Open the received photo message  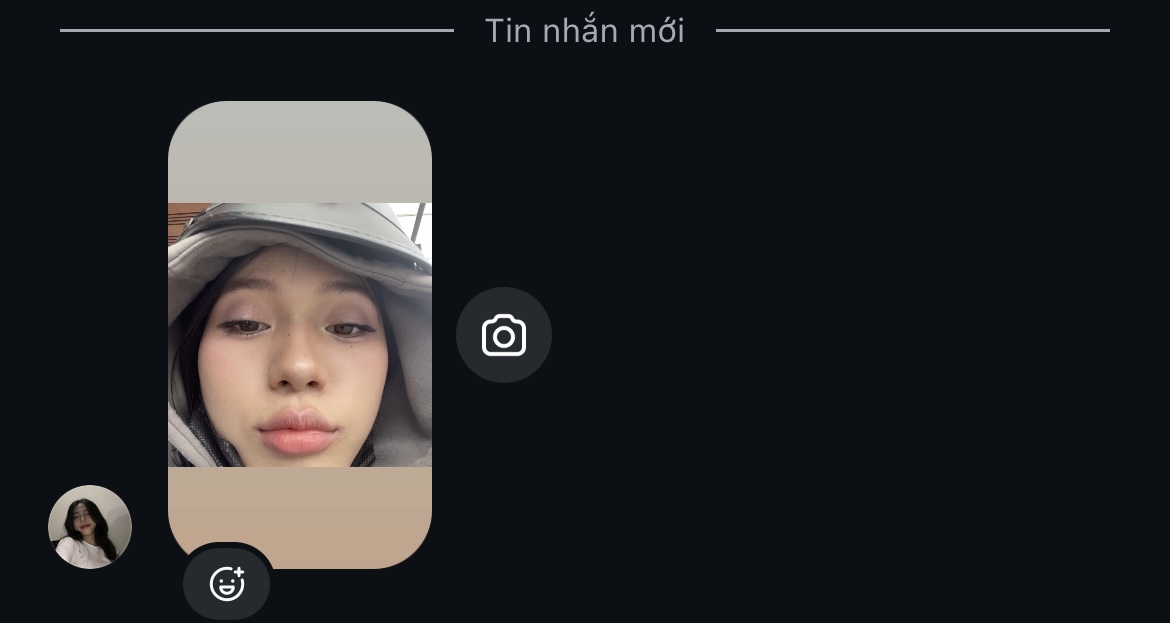(300, 334)
